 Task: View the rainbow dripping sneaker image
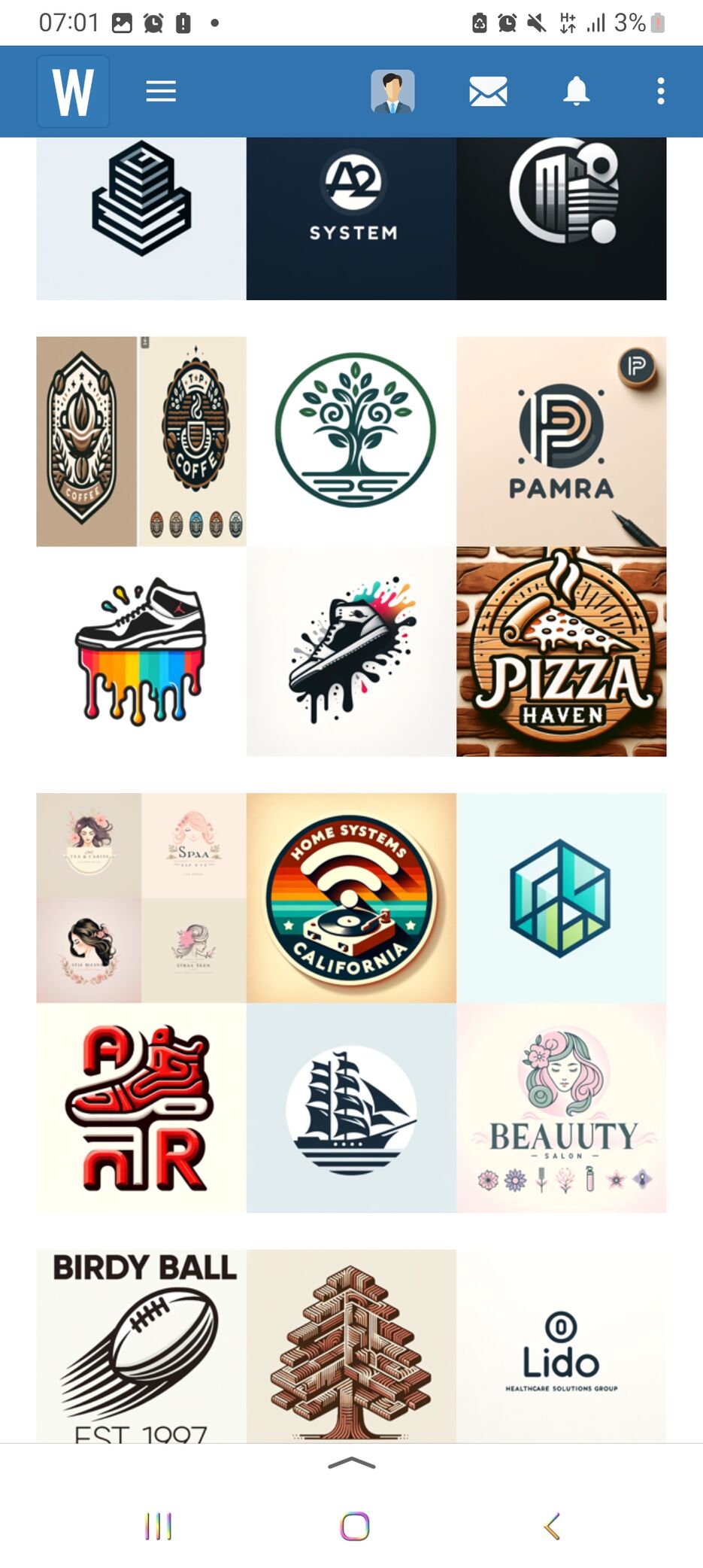[141, 652]
